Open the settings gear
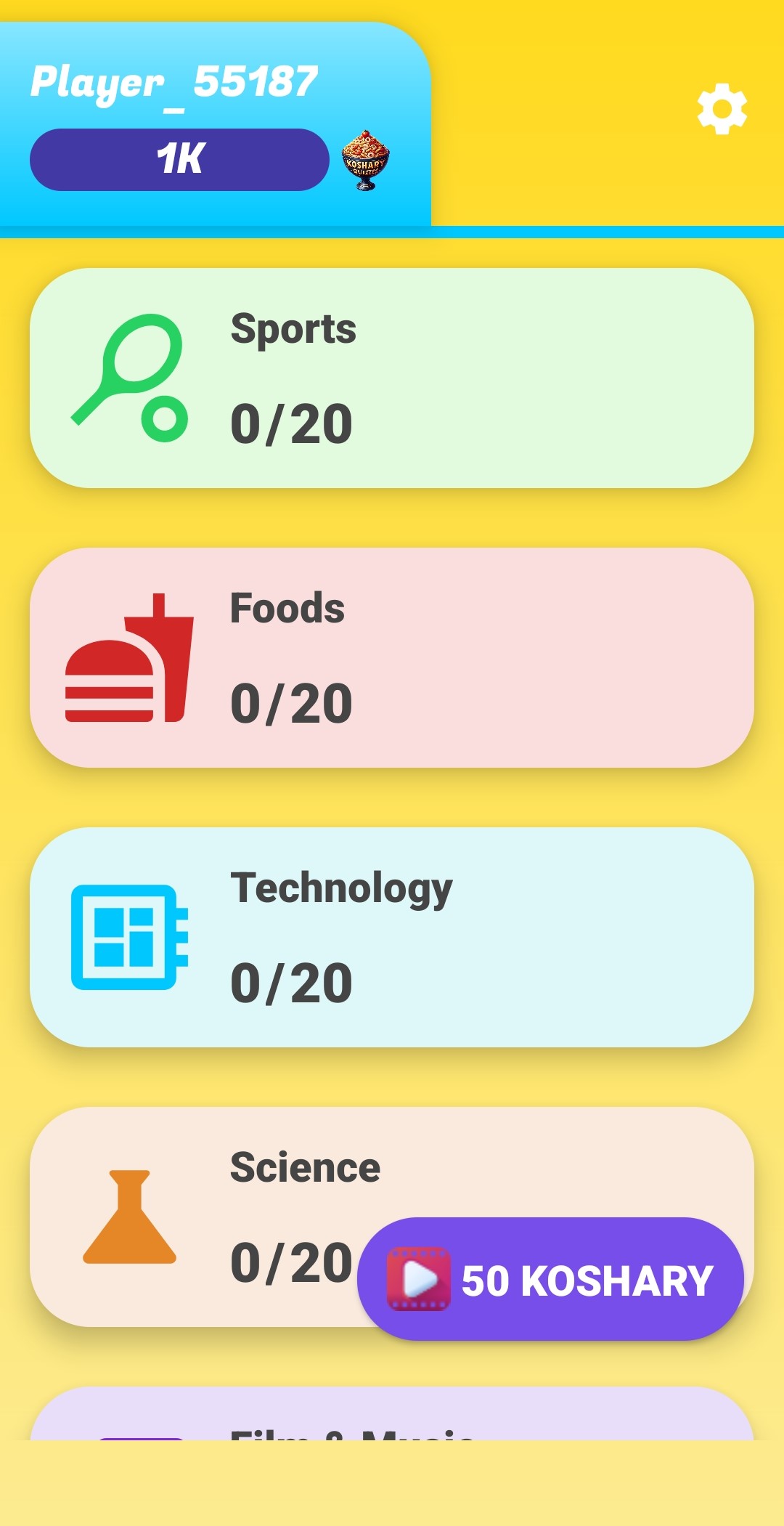 tap(722, 109)
